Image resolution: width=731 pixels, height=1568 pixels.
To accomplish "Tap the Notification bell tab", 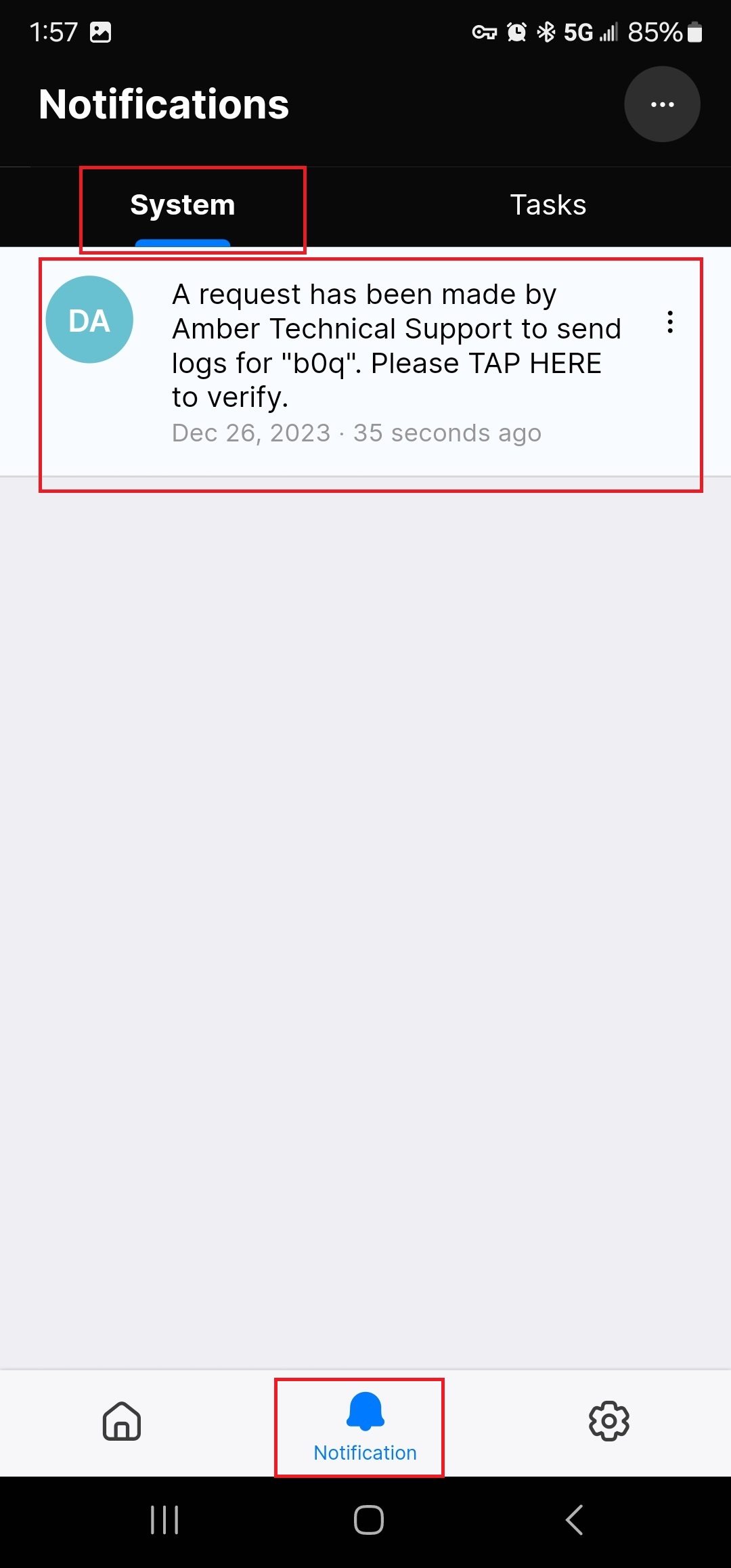I will click(x=365, y=1426).
